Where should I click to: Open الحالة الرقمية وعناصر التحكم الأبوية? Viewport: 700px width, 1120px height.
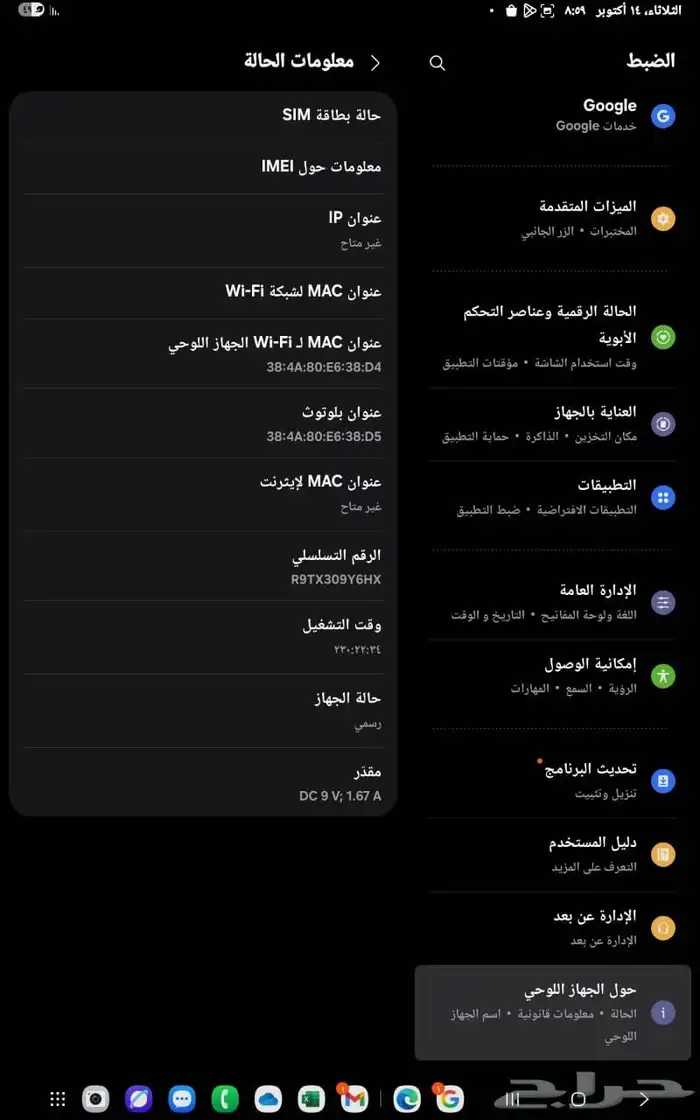[x=560, y=336]
